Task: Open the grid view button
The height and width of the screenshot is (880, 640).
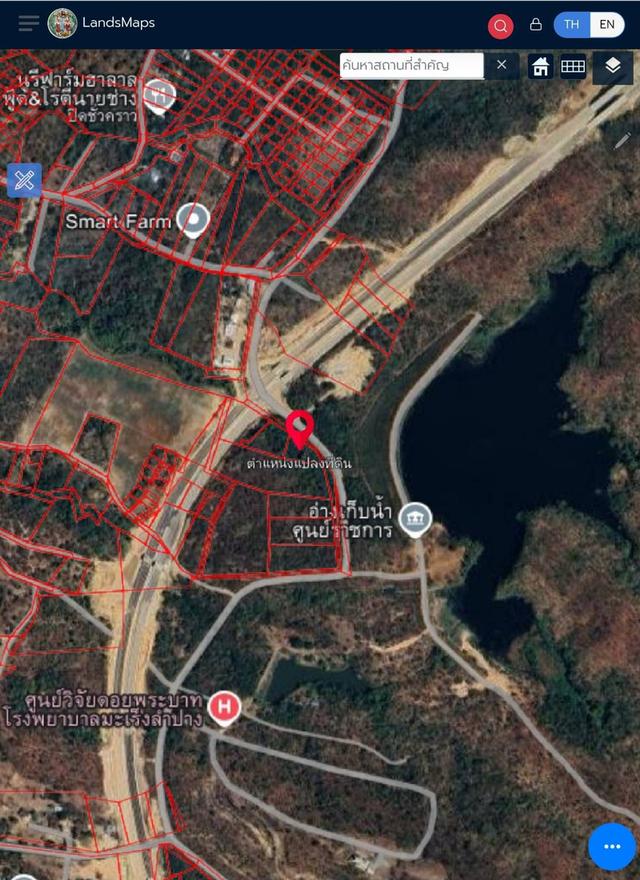Action: [573, 67]
